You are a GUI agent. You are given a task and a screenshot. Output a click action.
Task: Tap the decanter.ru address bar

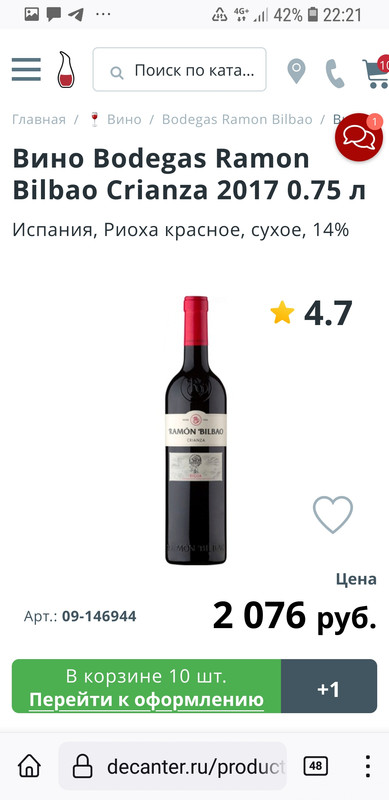[173, 766]
